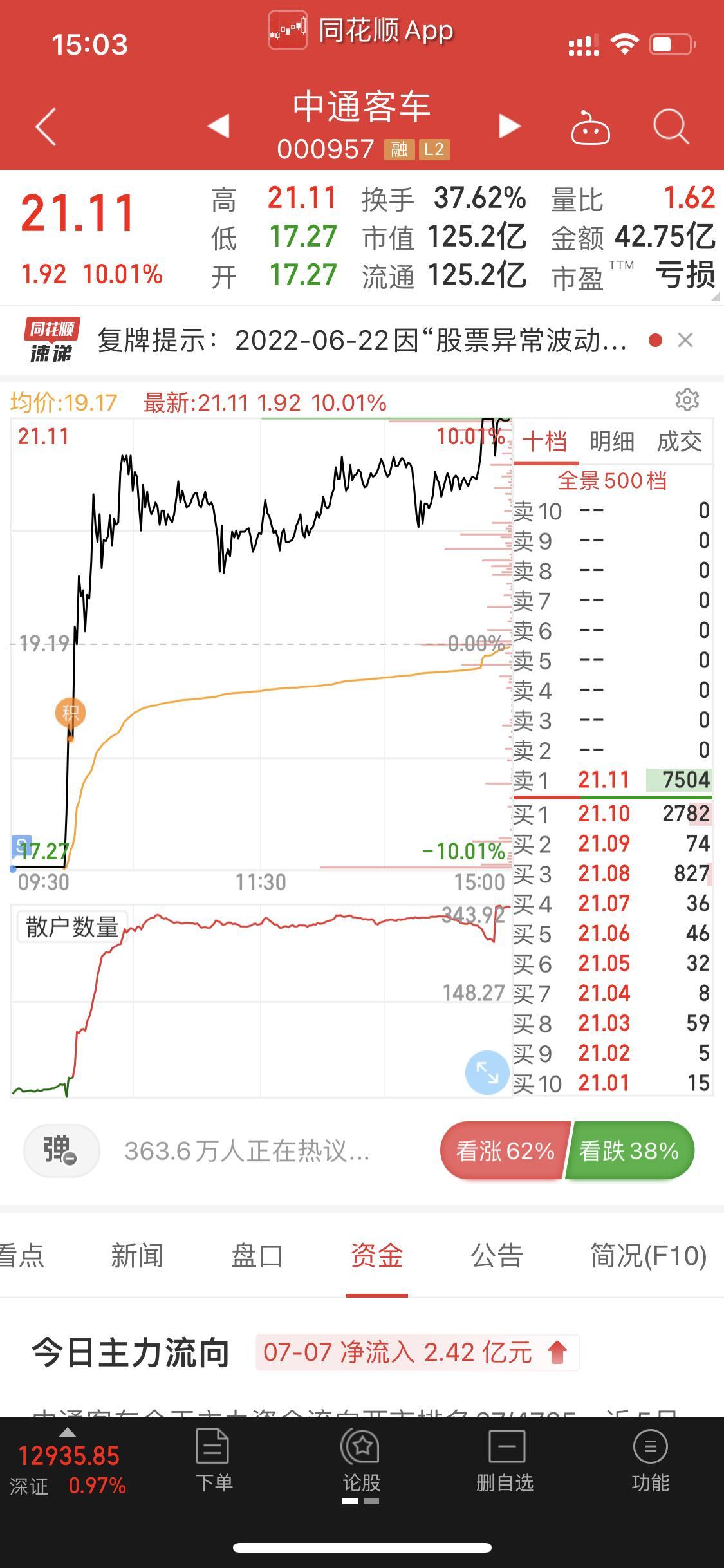Viewport: 724px width, 1568px height.
Task: Switch to the 盘口 tab
Action: (x=257, y=1256)
